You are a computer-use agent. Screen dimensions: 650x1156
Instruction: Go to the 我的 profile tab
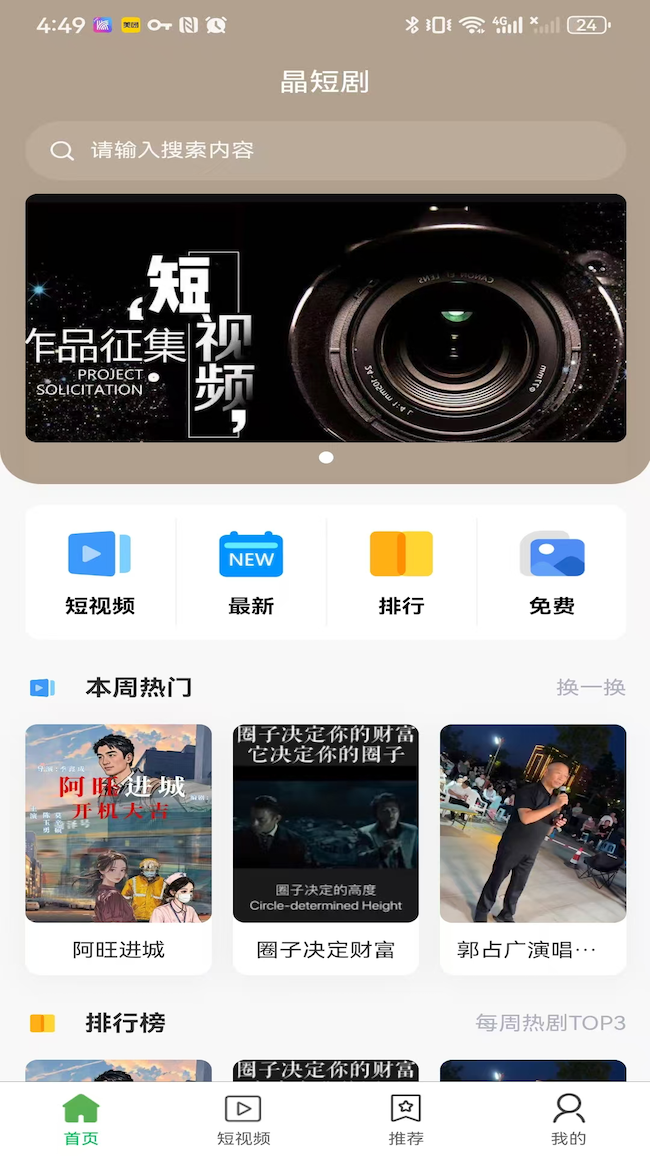coord(568,1119)
